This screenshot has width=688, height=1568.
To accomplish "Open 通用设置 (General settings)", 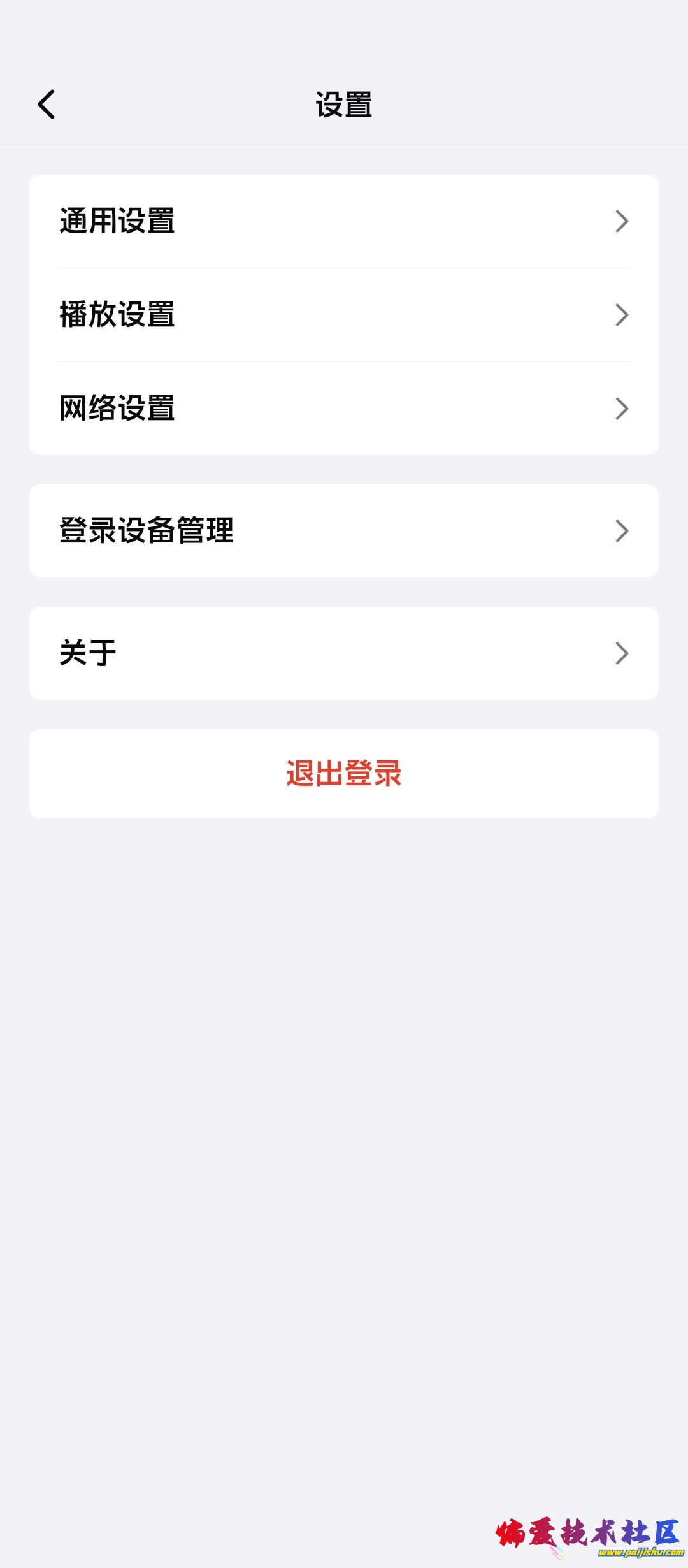I will [344, 221].
